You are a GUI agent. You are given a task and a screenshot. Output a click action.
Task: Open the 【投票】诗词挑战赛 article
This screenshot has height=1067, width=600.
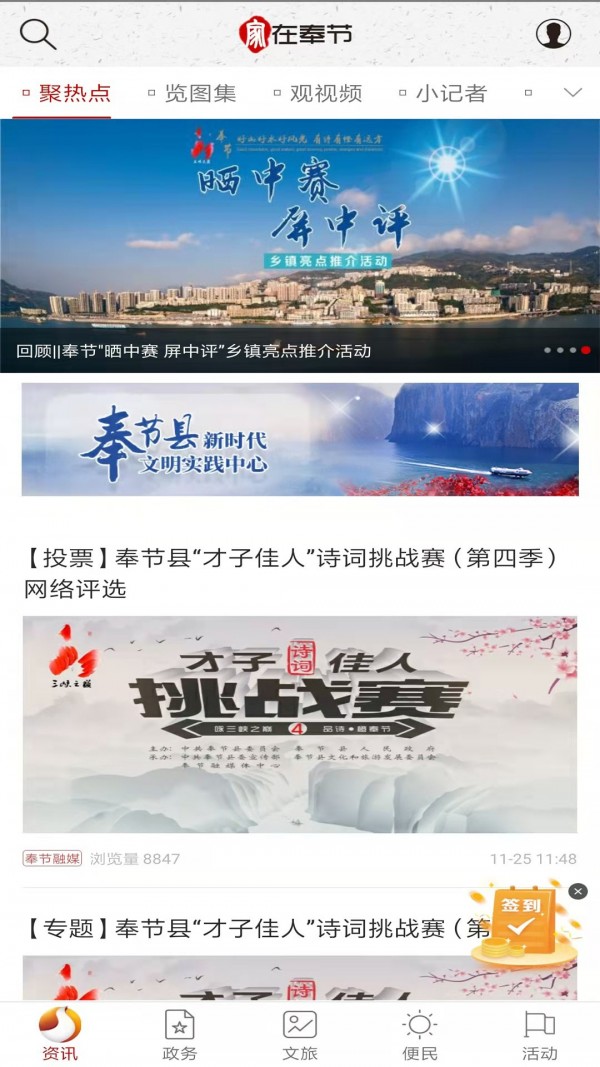pyautogui.click(x=290, y=573)
